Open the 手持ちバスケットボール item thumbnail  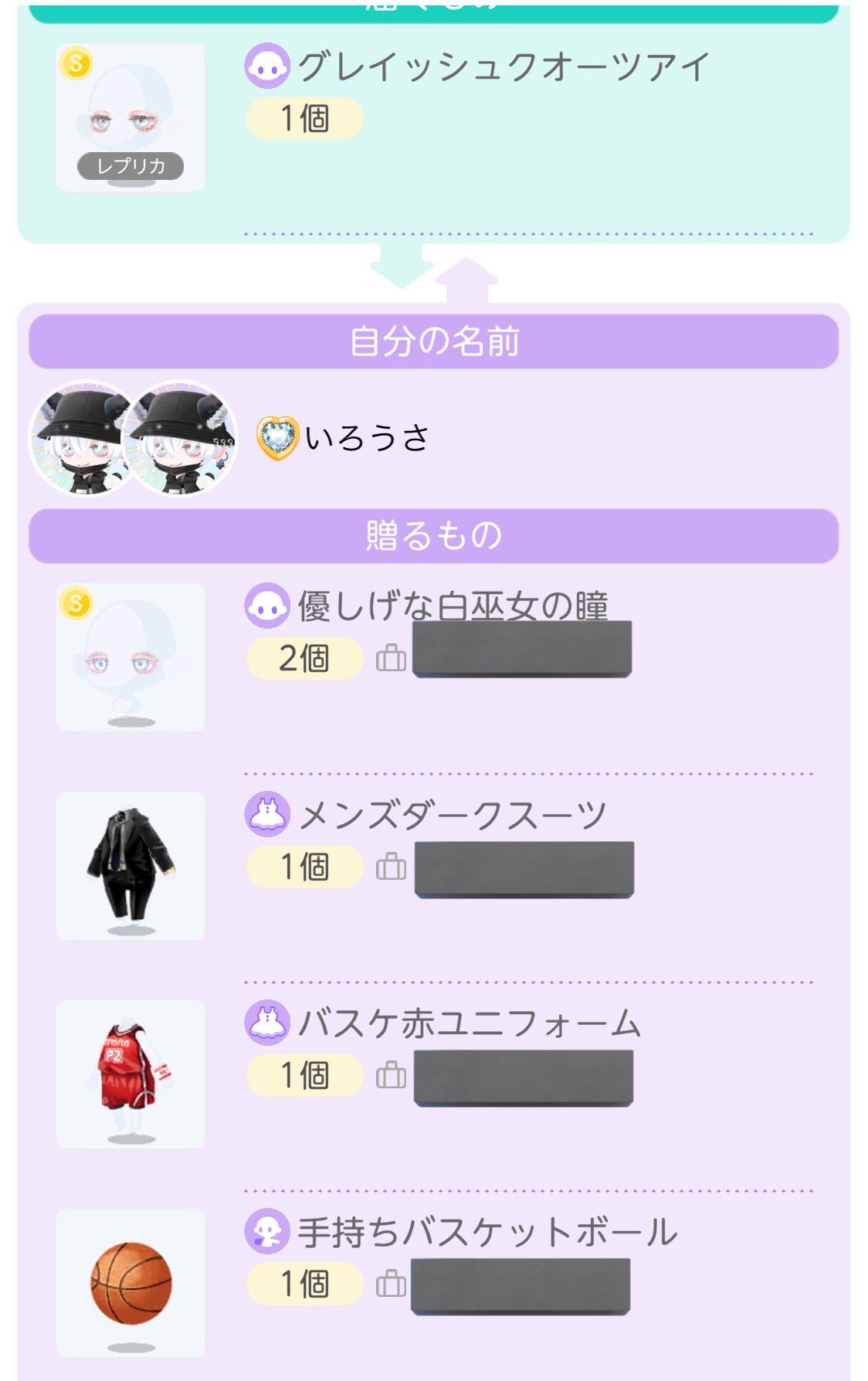131,1283
